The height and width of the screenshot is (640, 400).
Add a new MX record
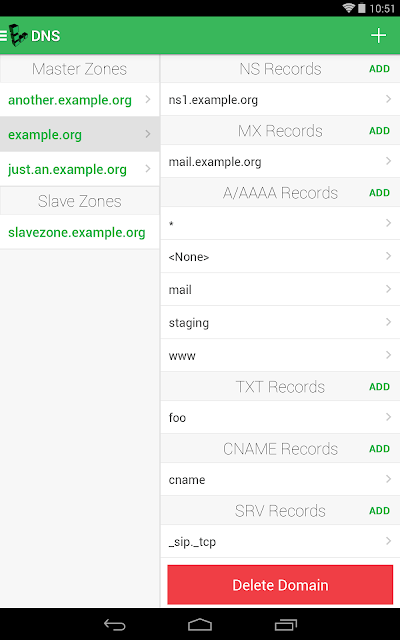pyautogui.click(x=379, y=131)
